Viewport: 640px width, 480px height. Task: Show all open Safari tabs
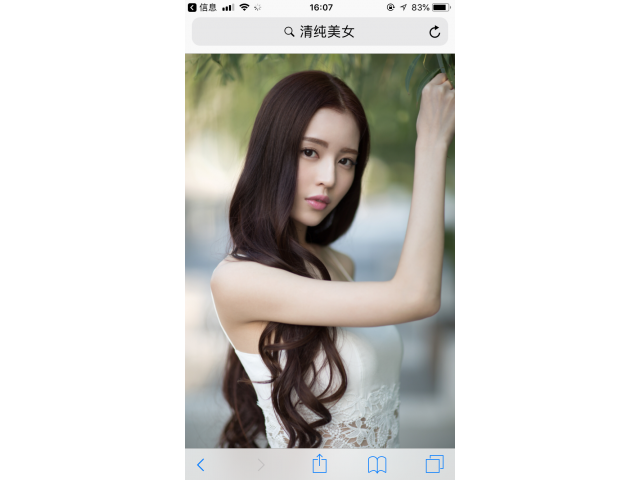tap(434, 464)
